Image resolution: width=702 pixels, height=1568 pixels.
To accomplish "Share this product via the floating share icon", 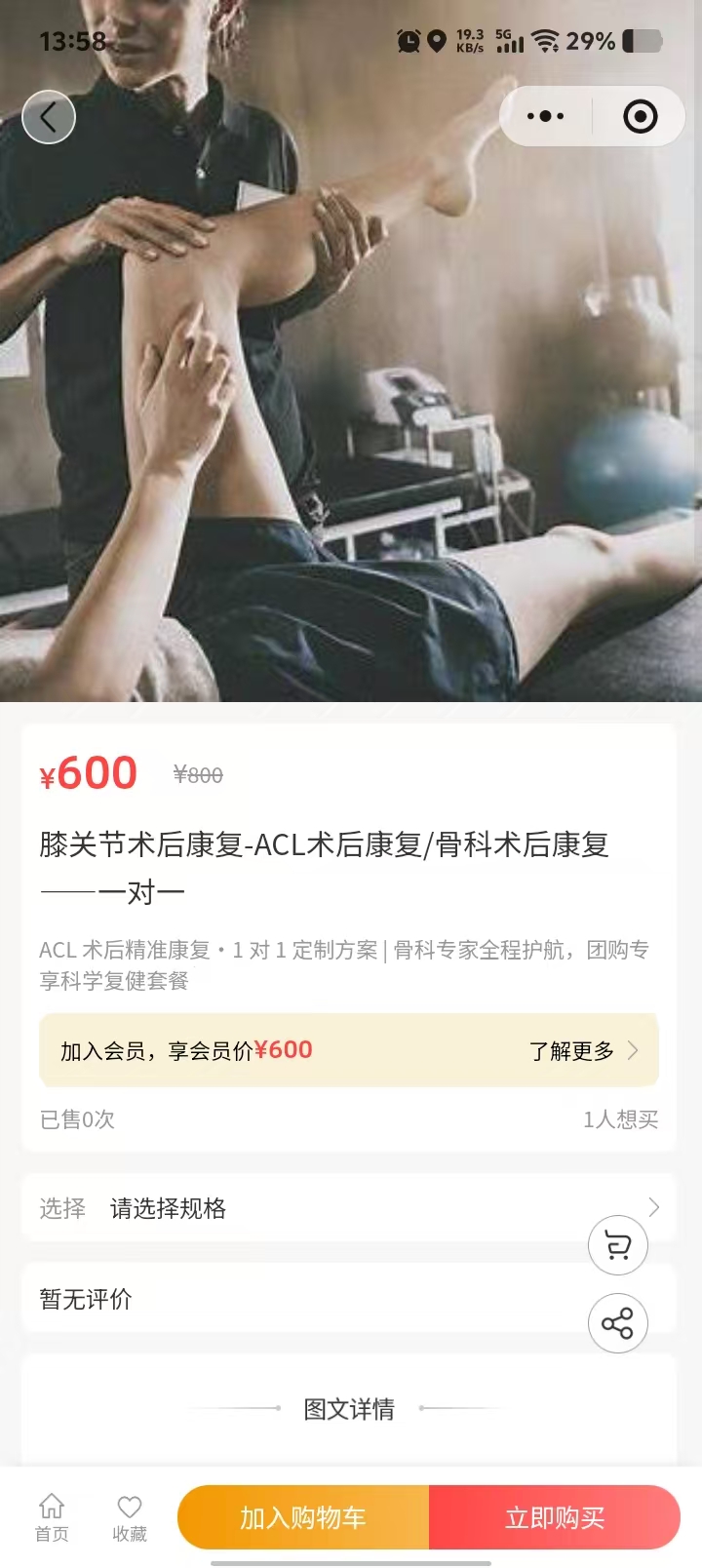I will coord(618,1322).
